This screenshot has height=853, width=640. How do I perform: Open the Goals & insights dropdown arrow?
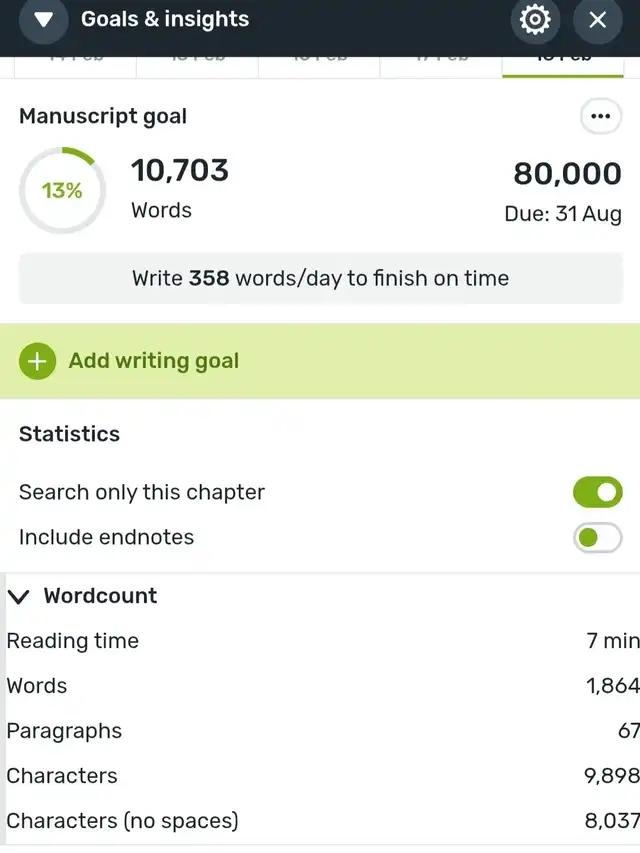43,20
